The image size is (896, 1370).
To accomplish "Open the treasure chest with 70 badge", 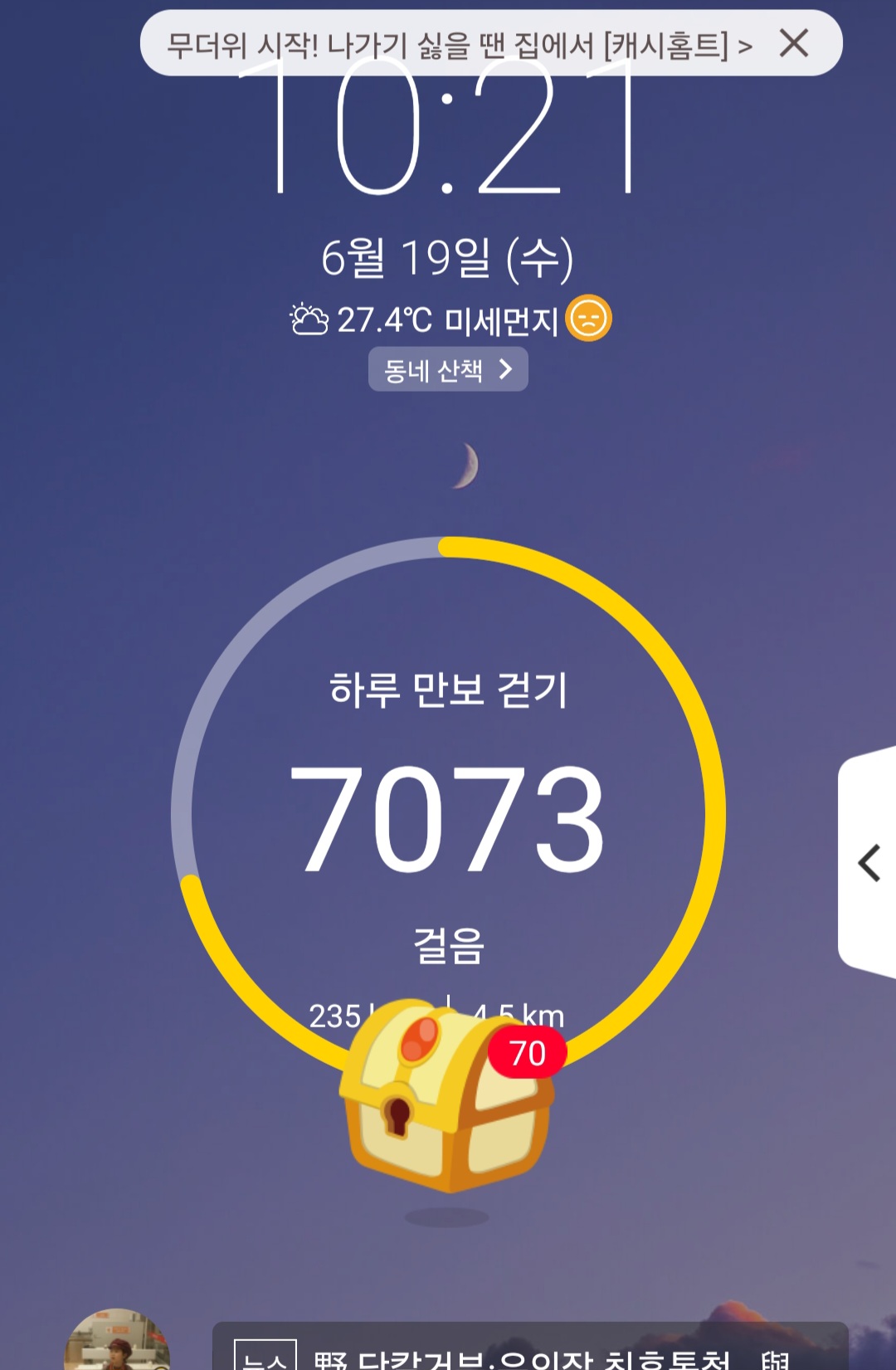I will tap(448, 1095).
